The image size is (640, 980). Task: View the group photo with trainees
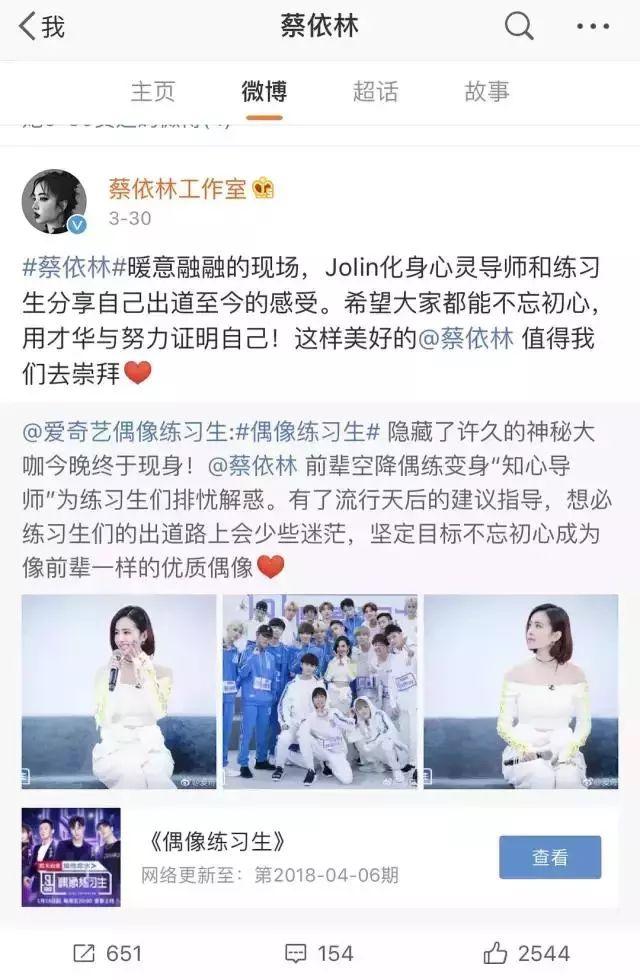(320, 691)
